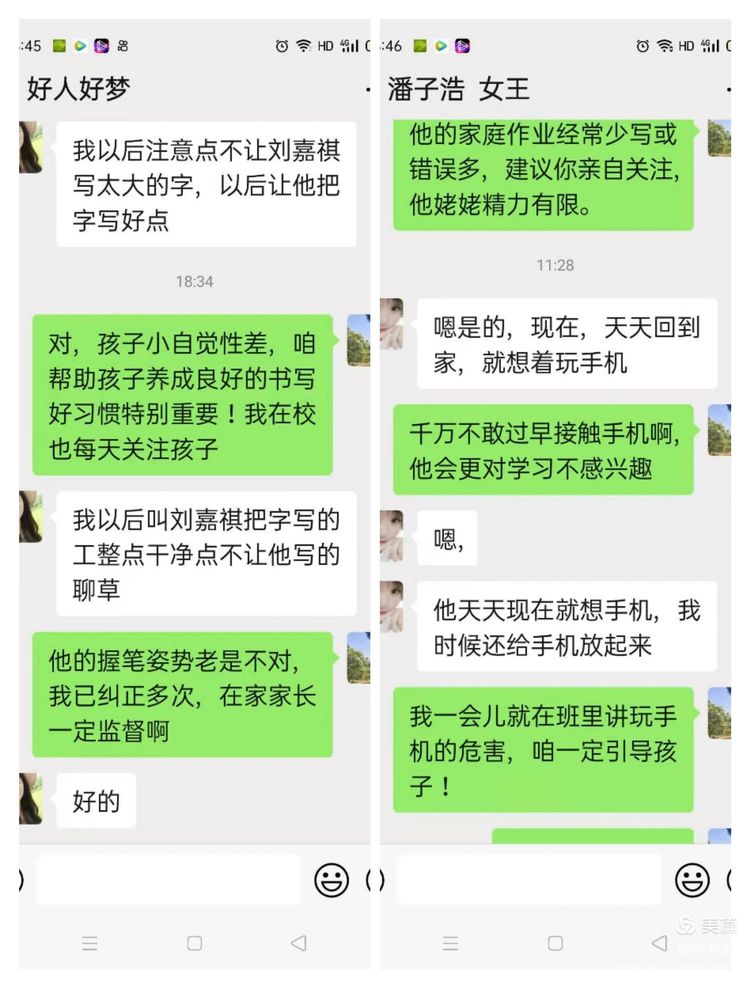750x989 pixels.
Task: Tap the back triangle on the right navigation bar
Action: tap(659, 941)
